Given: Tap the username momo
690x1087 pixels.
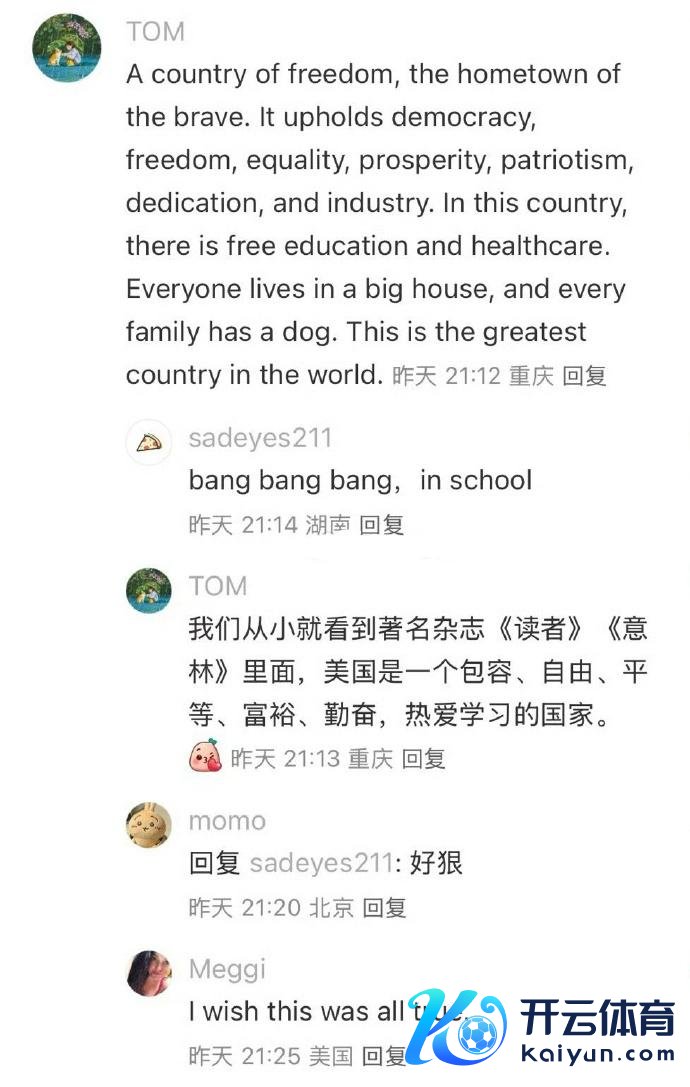Looking at the screenshot, I should pyautogui.click(x=227, y=821).
